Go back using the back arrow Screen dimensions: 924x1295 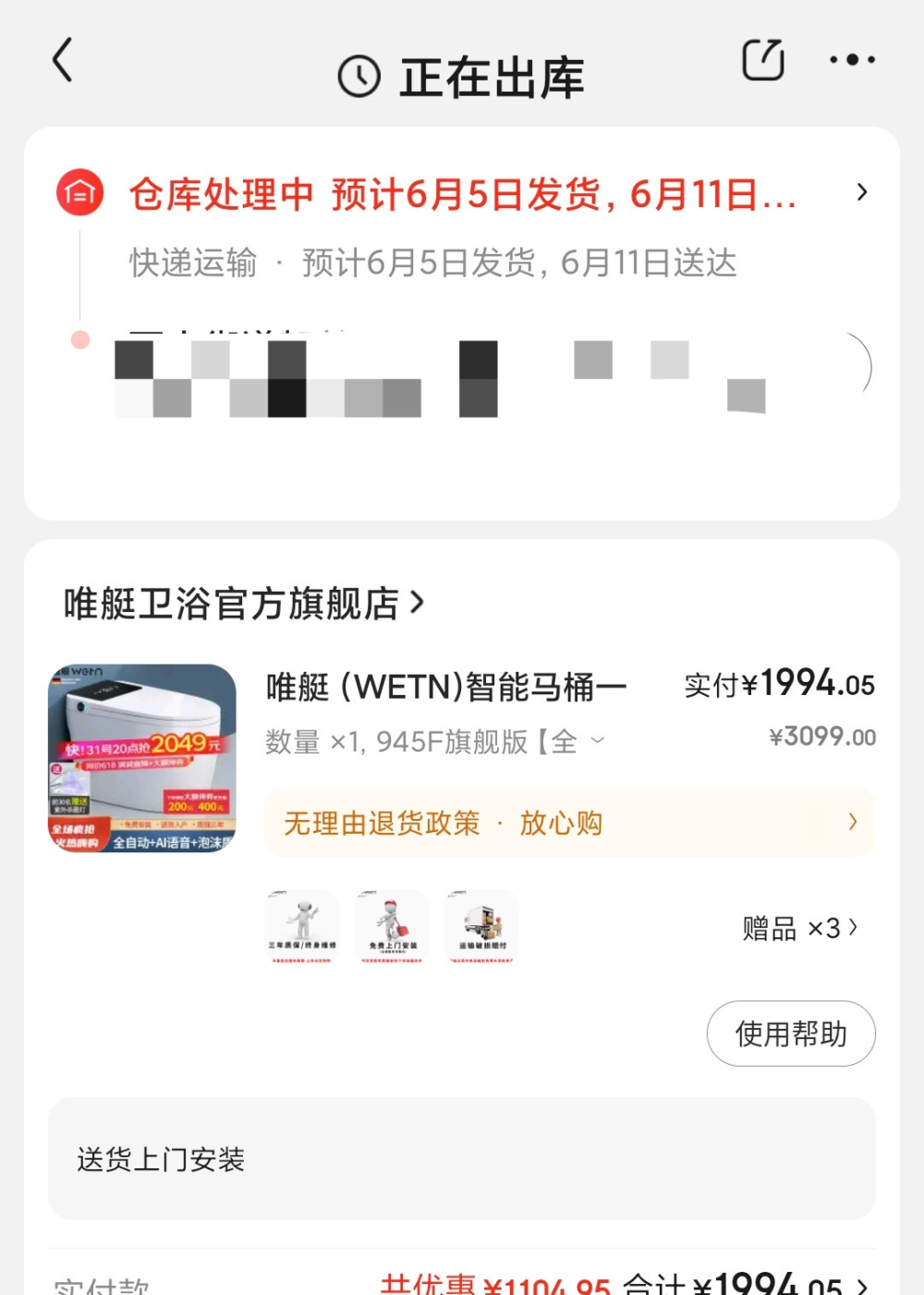point(62,61)
